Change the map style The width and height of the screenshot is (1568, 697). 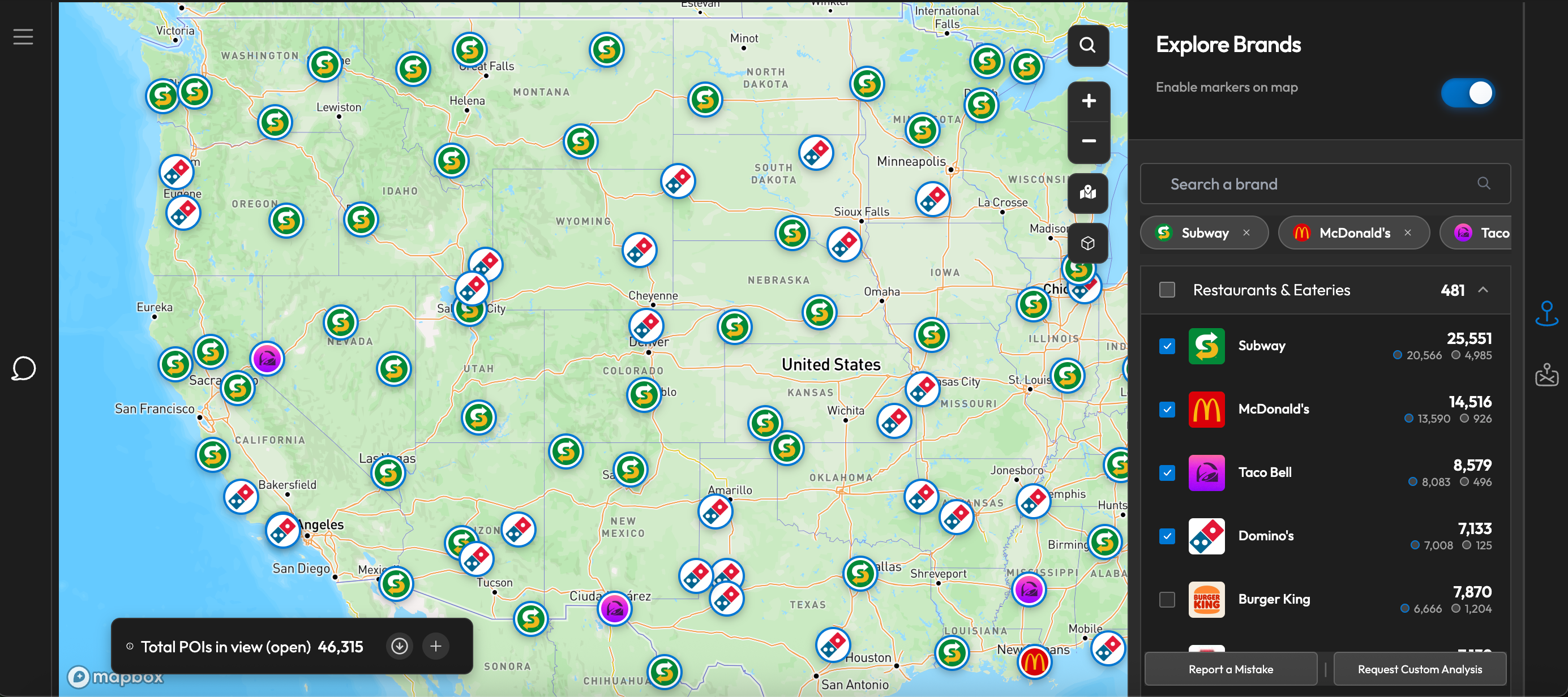(x=1087, y=193)
